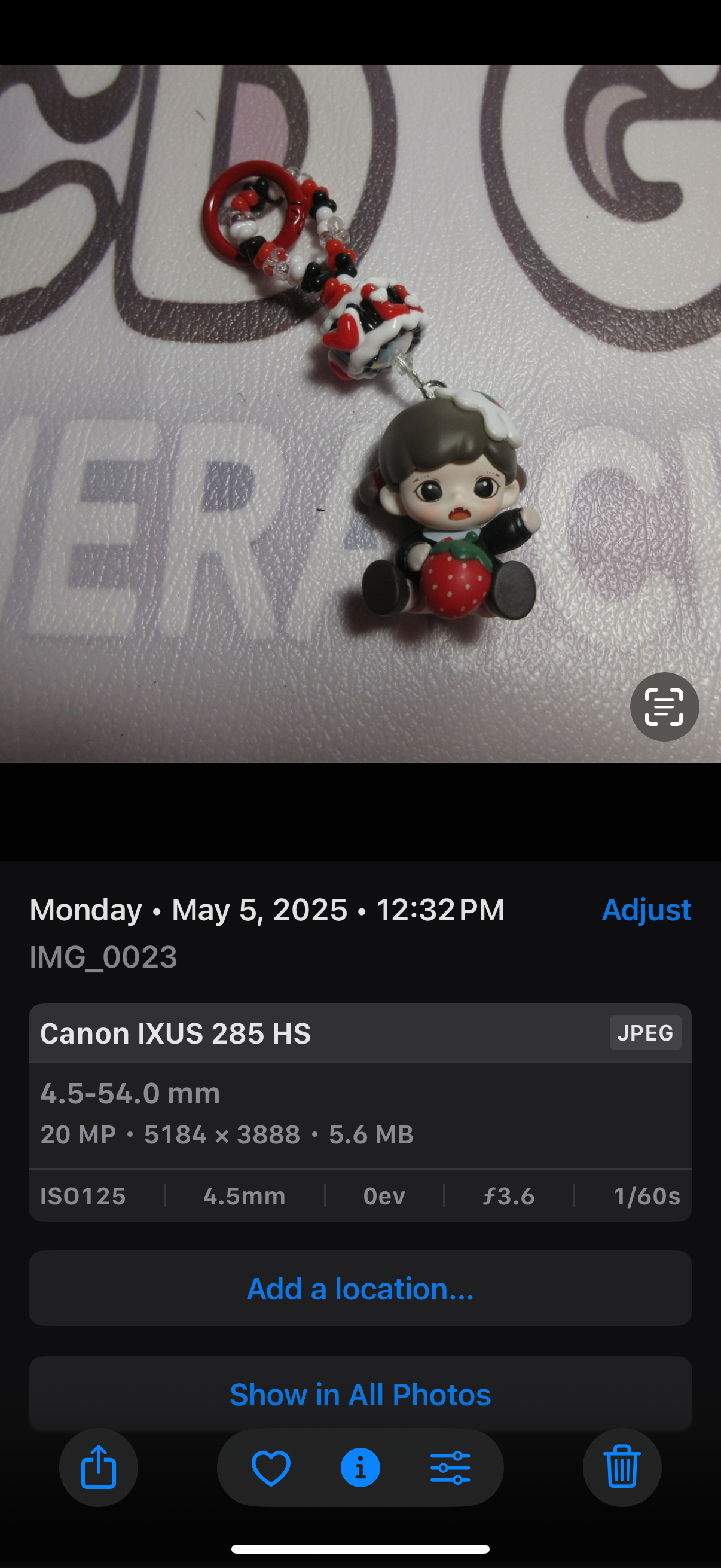The image size is (721, 1568).
Task: Delete this photo with the trash icon
Action: [622, 1468]
